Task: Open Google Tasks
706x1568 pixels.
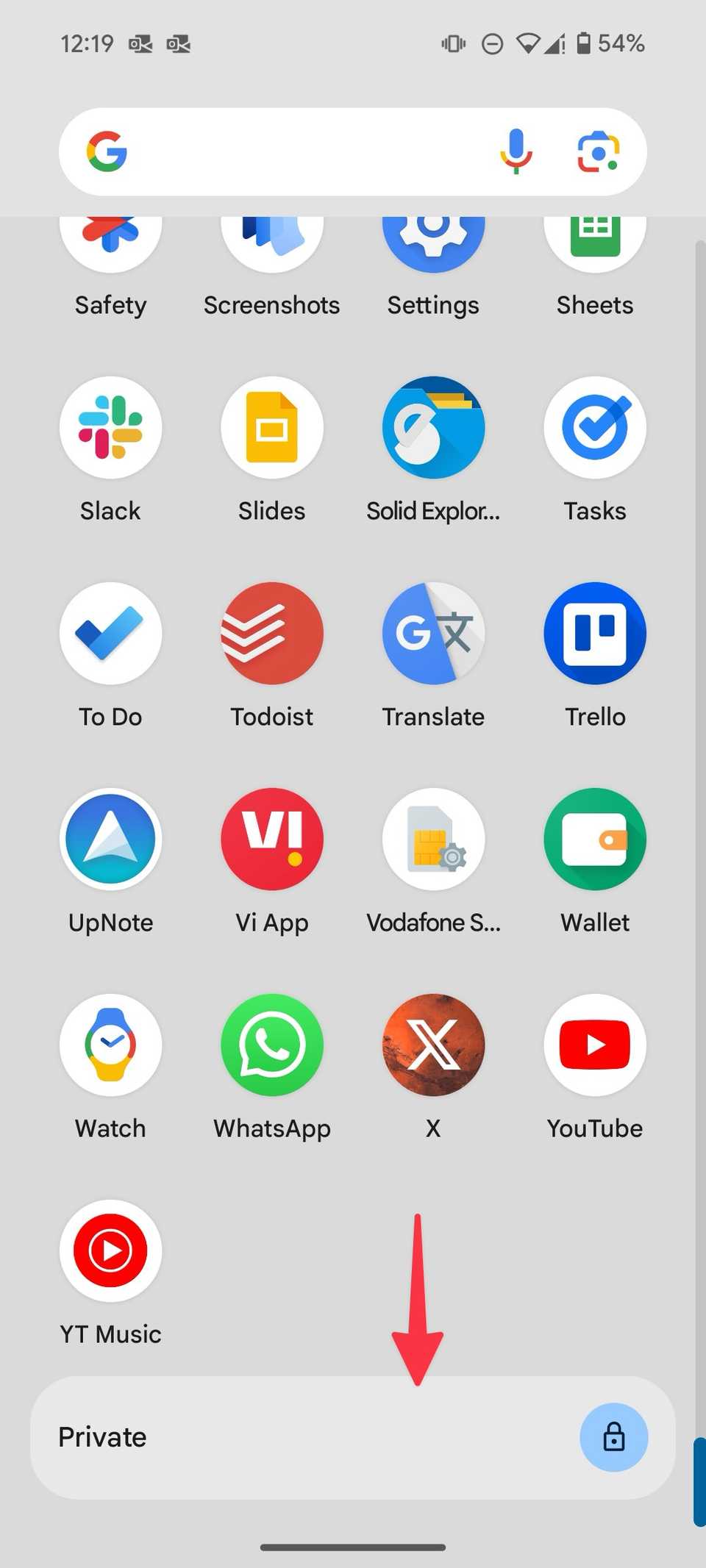Action: pos(594,427)
